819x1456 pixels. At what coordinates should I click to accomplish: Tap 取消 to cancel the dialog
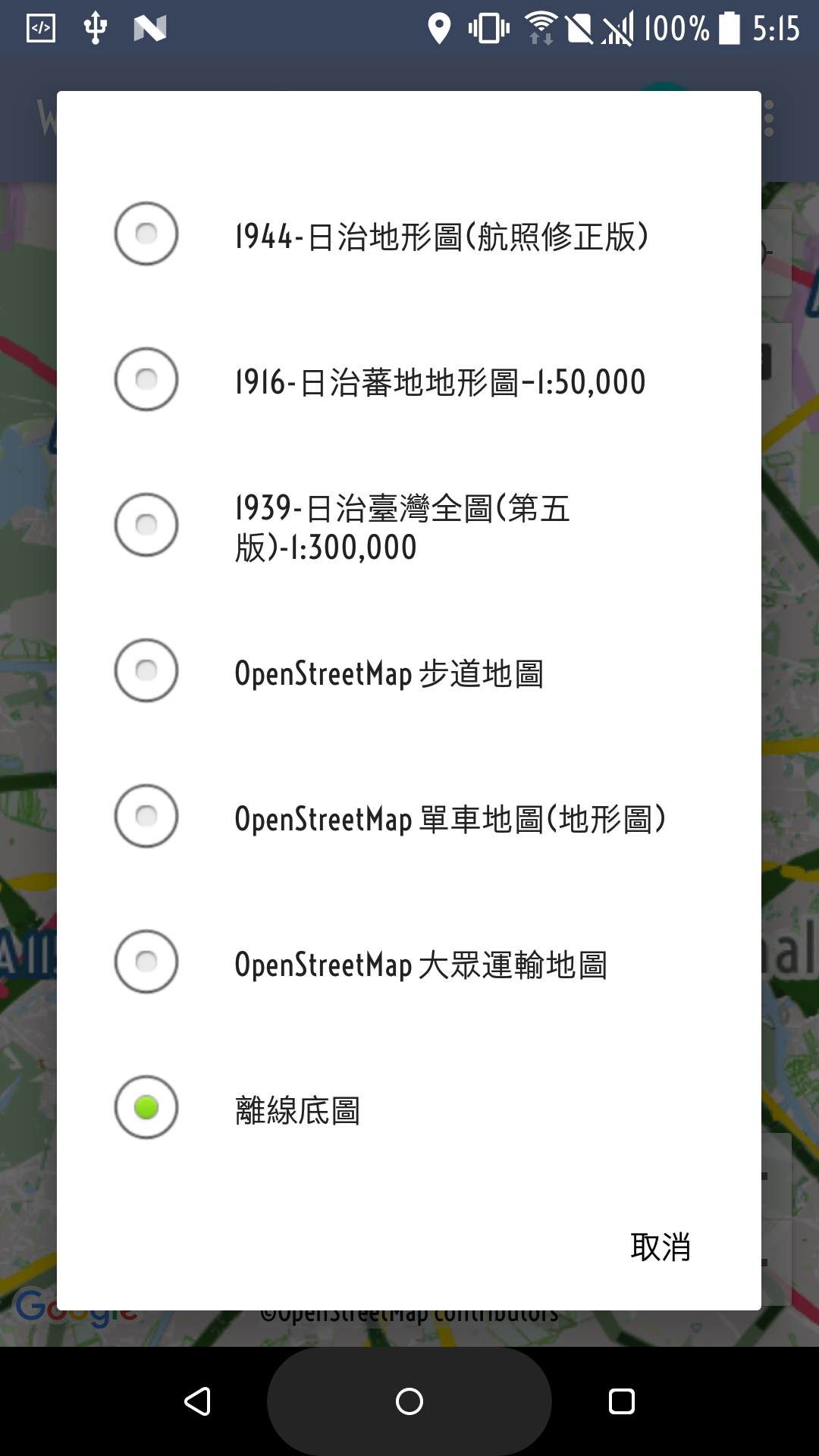[660, 1247]
